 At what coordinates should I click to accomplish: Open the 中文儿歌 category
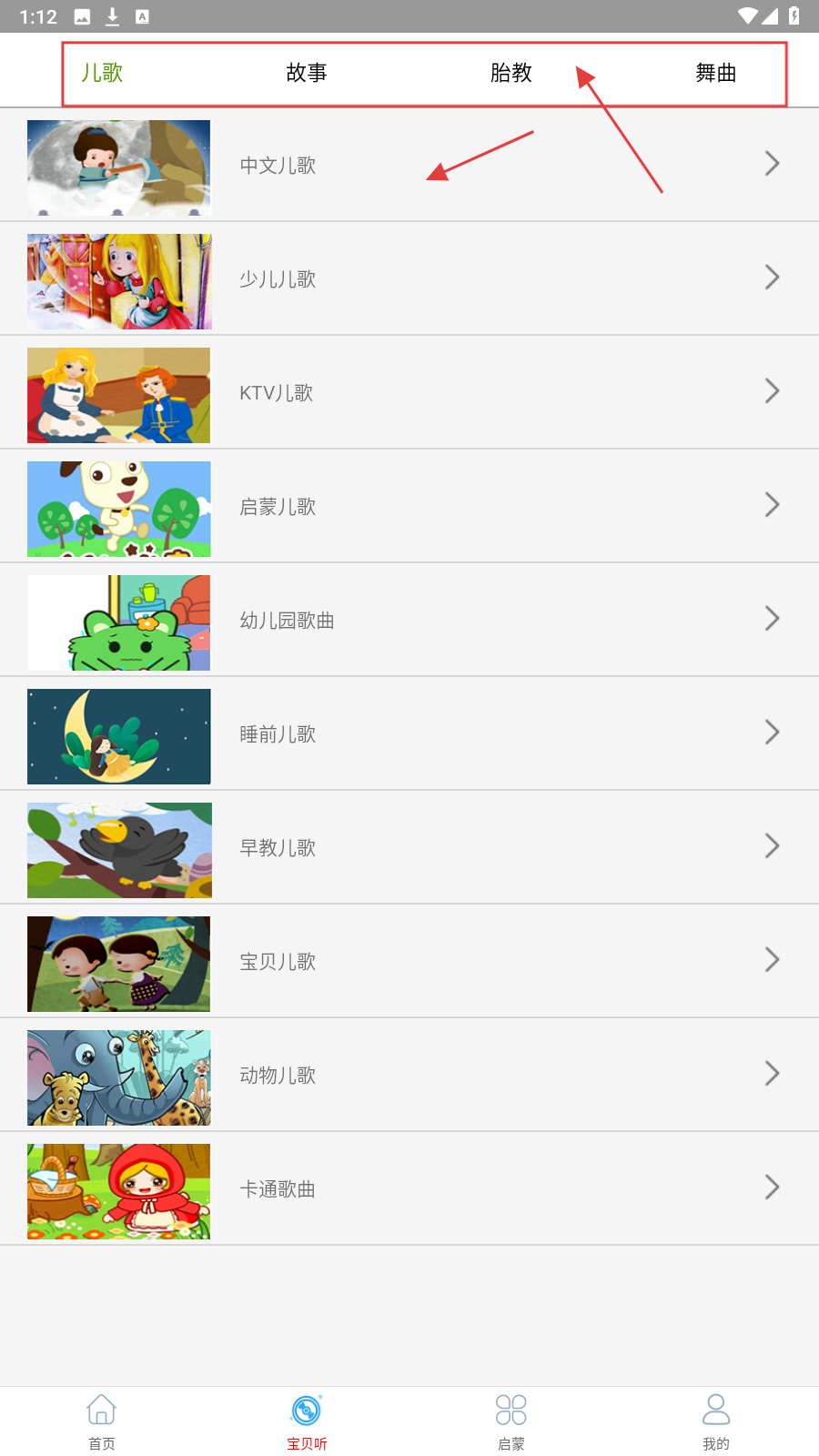pos(409,166)
